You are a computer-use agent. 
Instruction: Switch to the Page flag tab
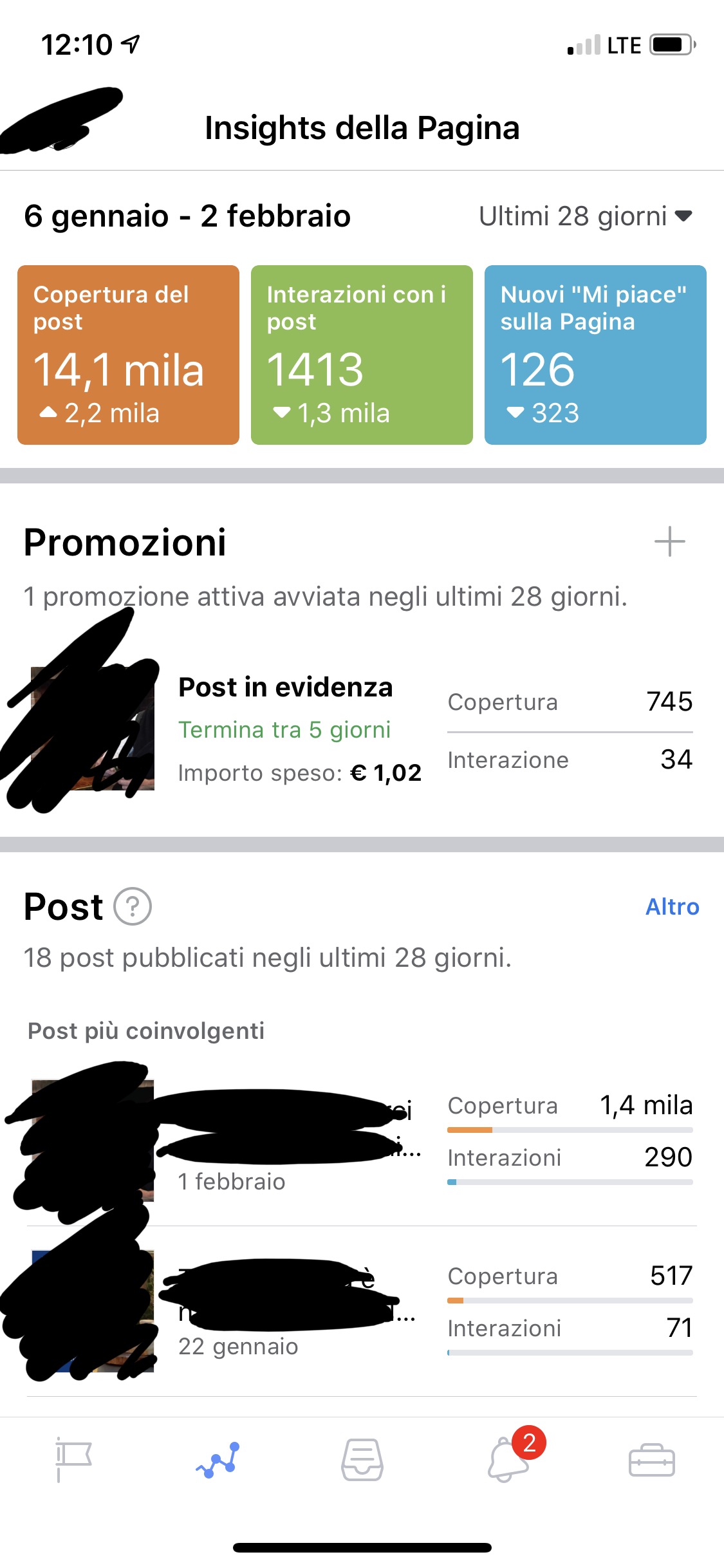[73, 1460]
